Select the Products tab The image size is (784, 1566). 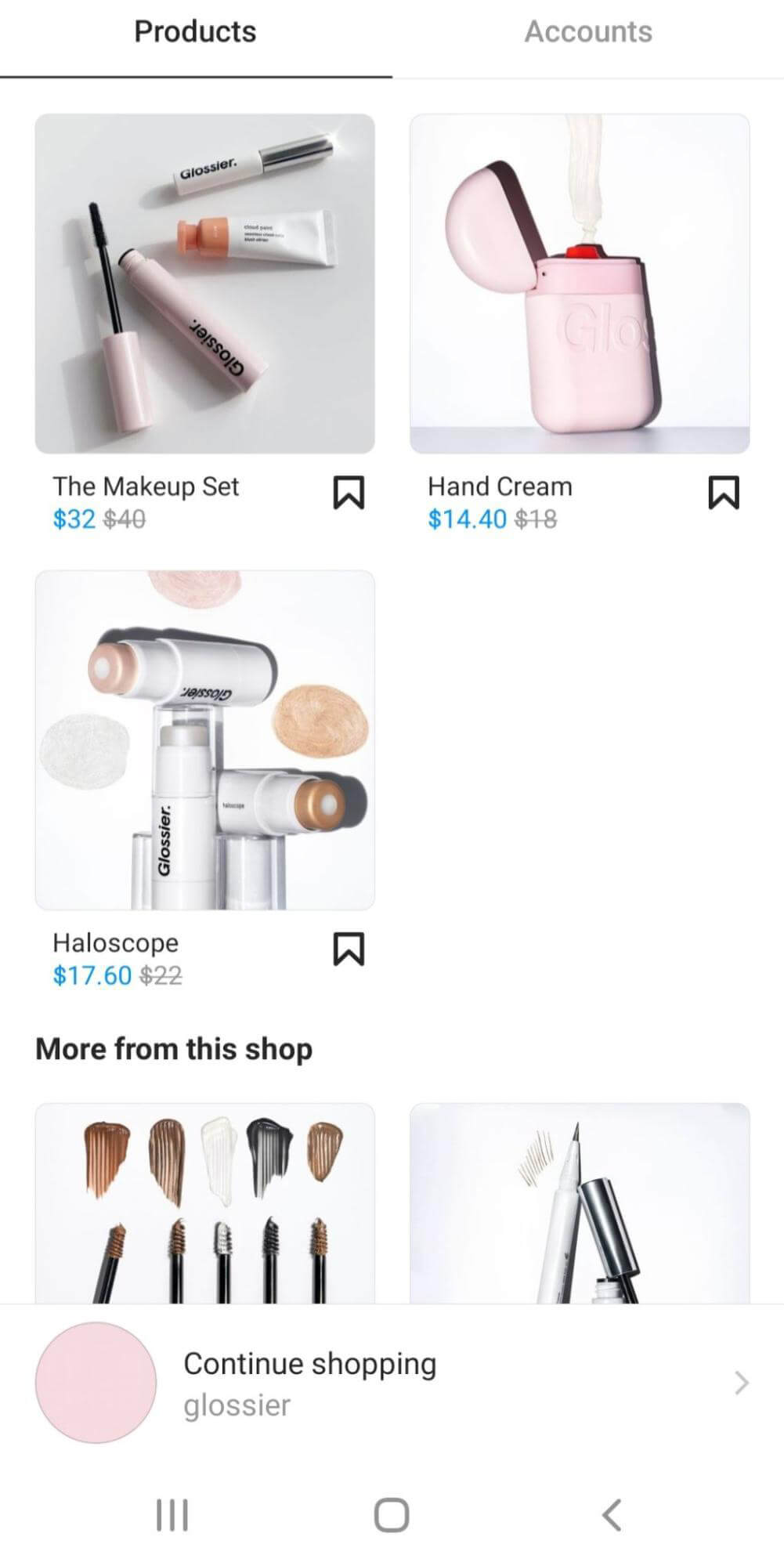click(195, 31)
